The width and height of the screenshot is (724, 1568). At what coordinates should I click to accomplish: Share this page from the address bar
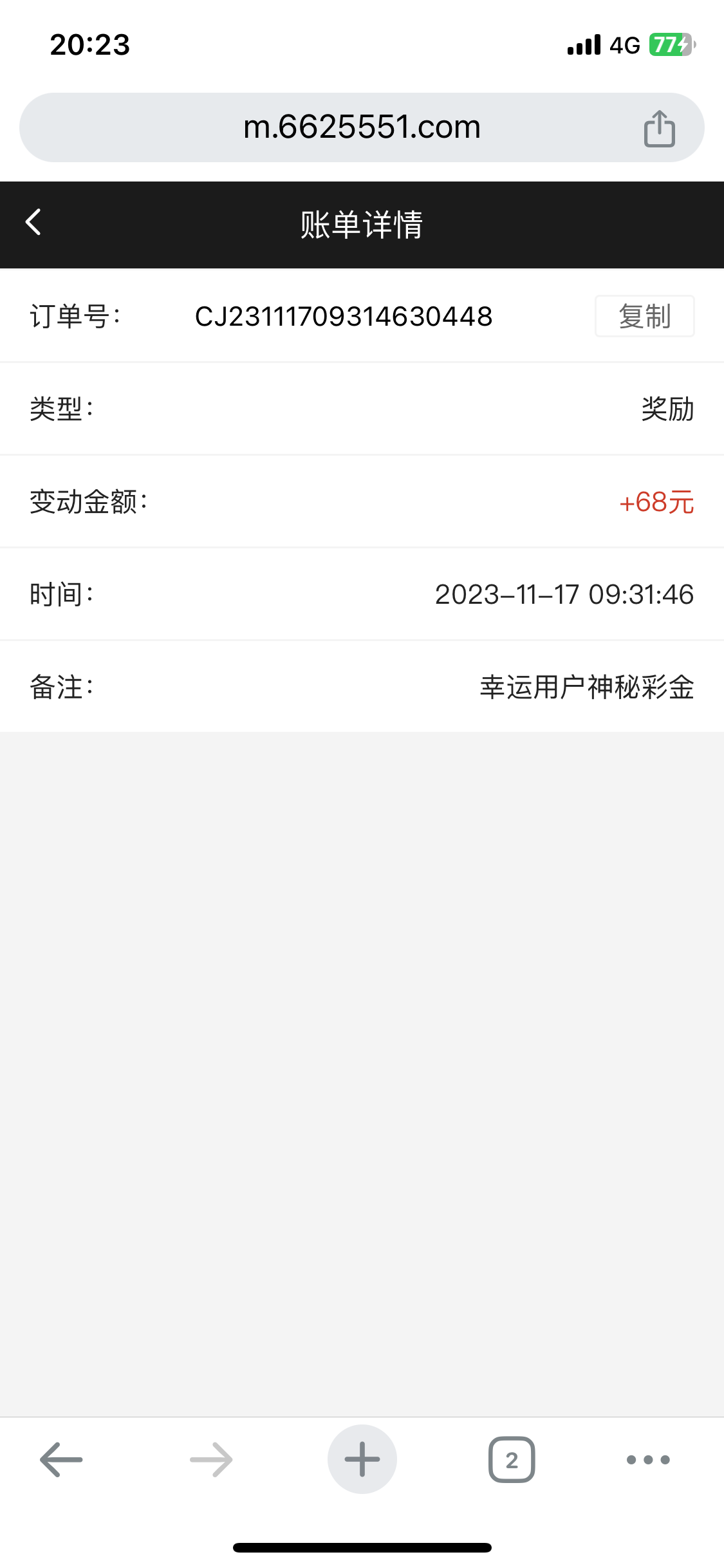(x=659, y=128)
